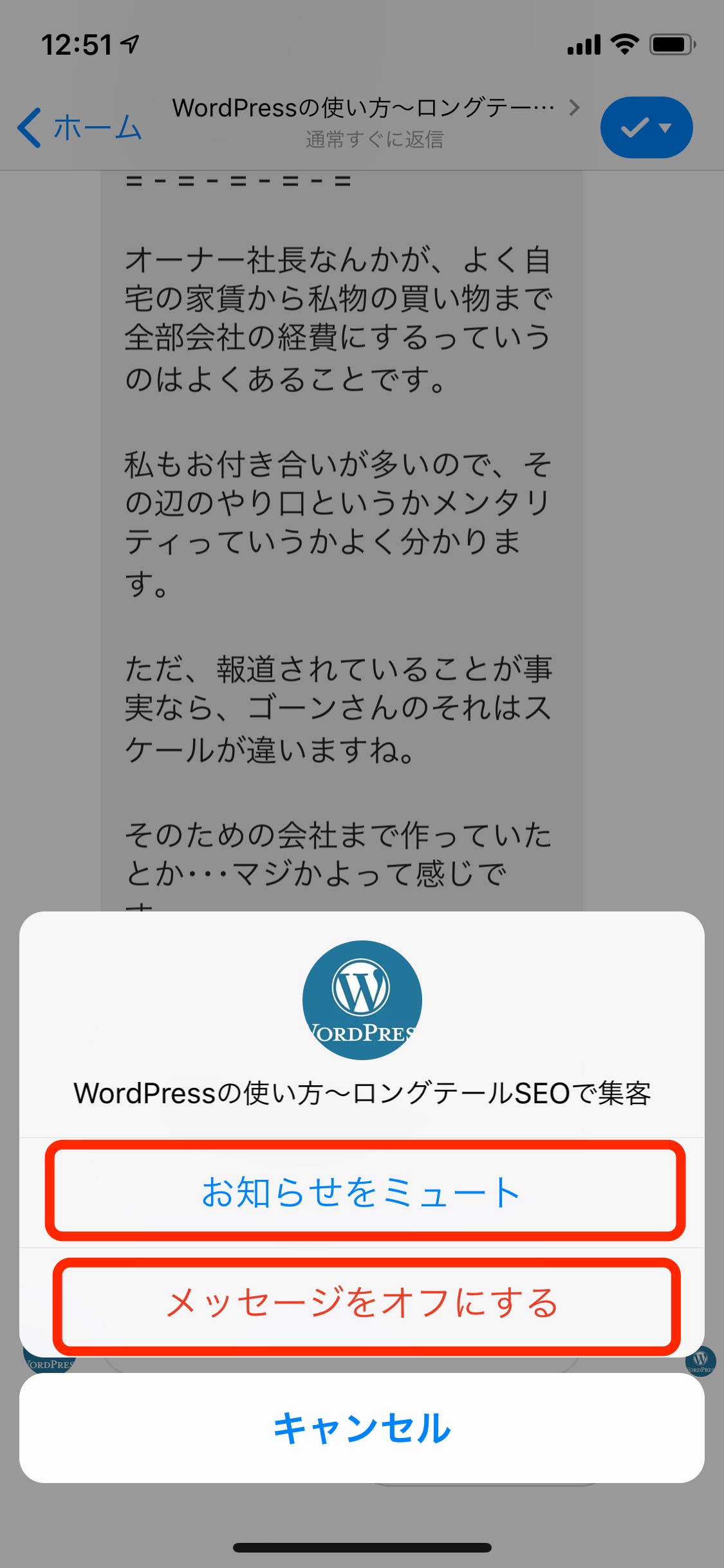Open the checkmark dropdown button

coord(646,127)
